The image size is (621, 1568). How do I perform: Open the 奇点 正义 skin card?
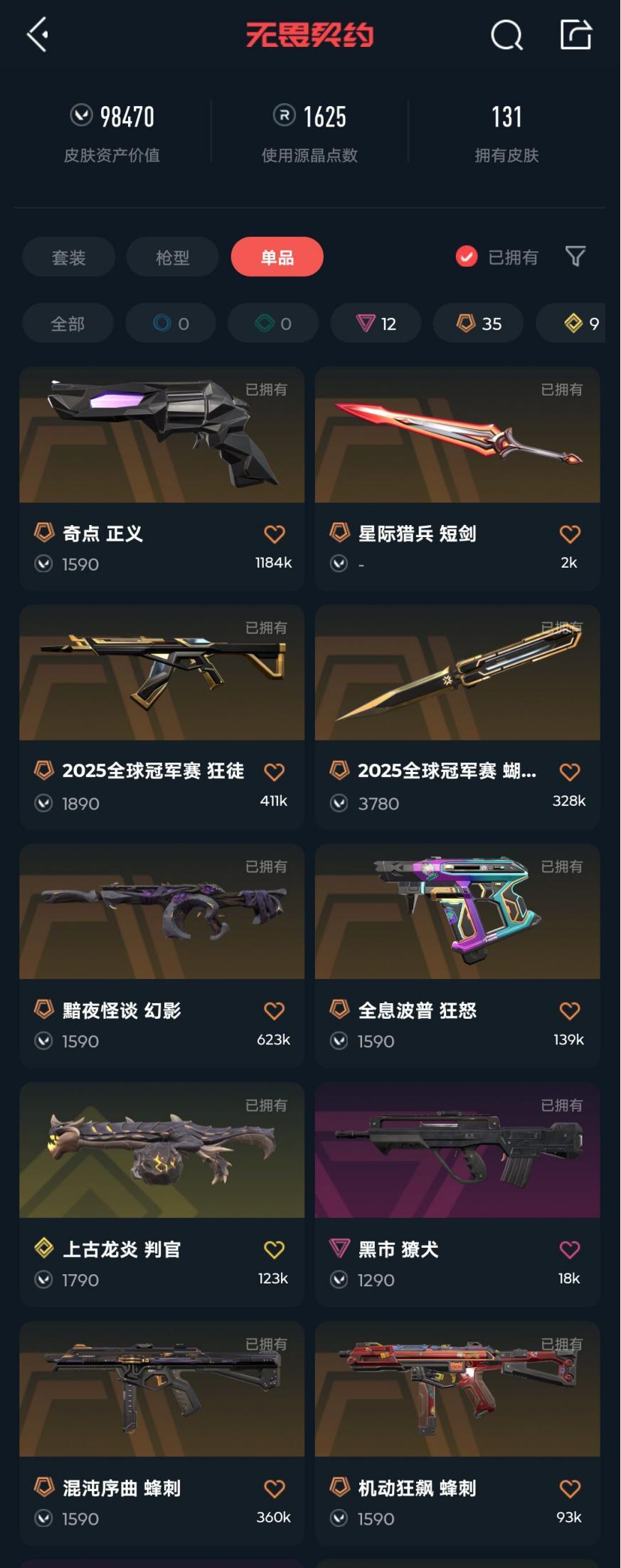pos(161,478)
